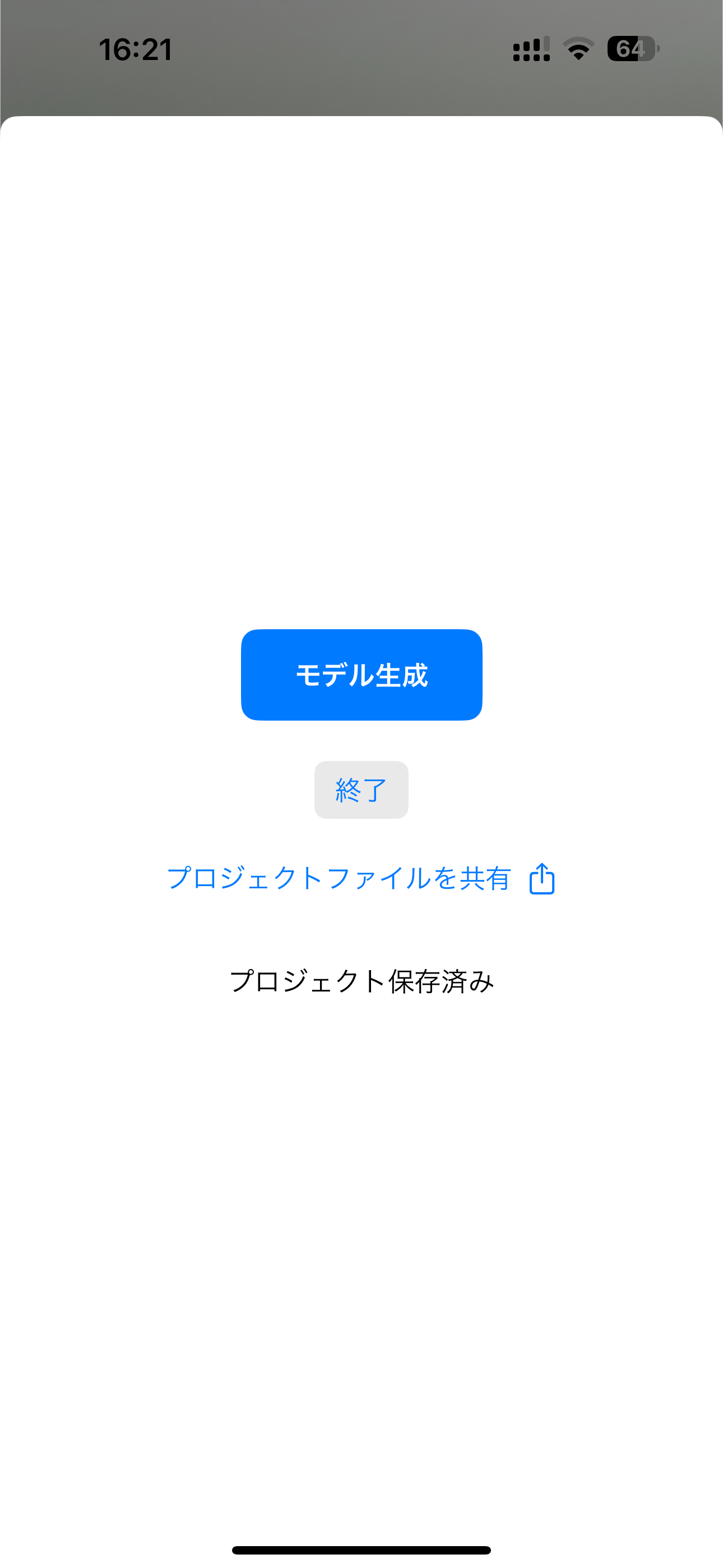Screen dimensions: 723x1568
Task: Share the project file via プロジェクトファイルを共有
Action: click(360, 878)
